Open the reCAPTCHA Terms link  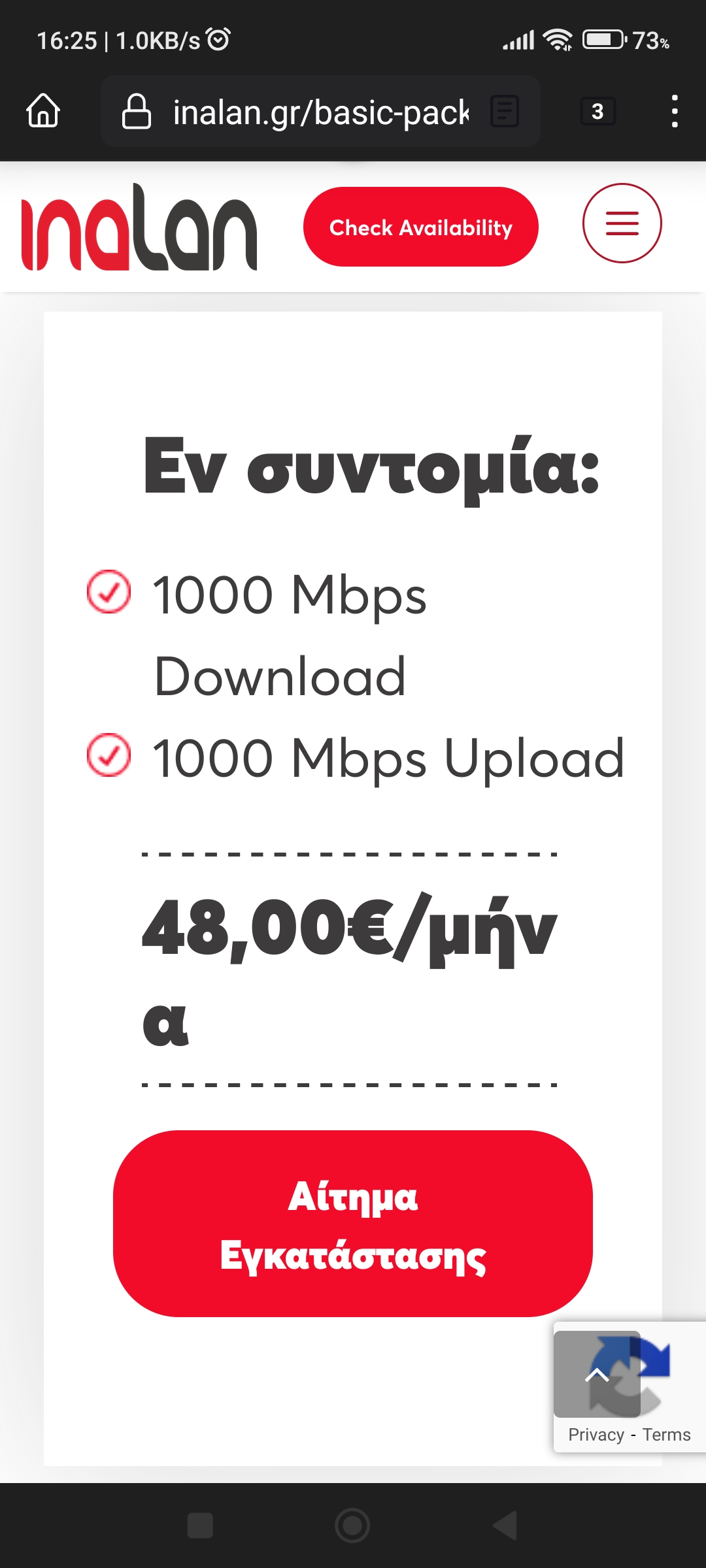pyautogui.click(x=666, y=1435)
